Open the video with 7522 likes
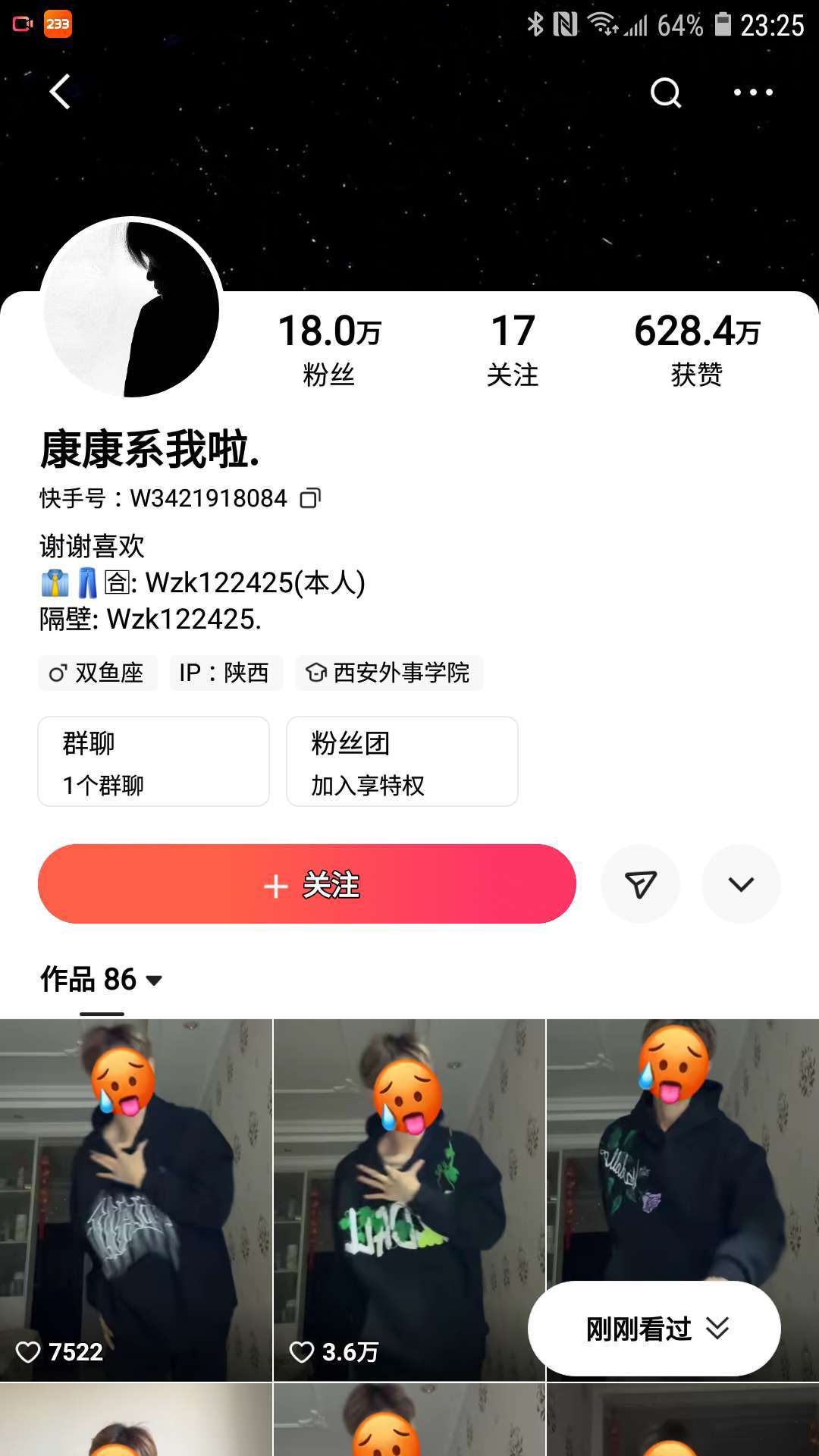This screenshot has height=1456, width=819. pos(136,1198)
